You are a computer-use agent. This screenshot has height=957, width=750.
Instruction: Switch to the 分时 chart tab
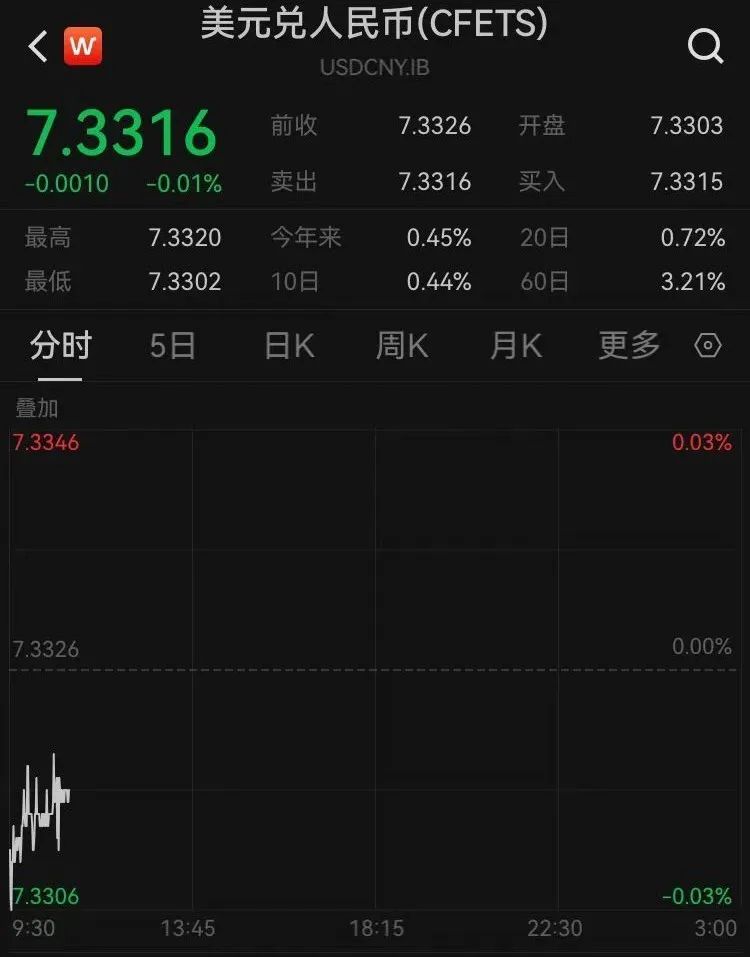tap(61, 346)
